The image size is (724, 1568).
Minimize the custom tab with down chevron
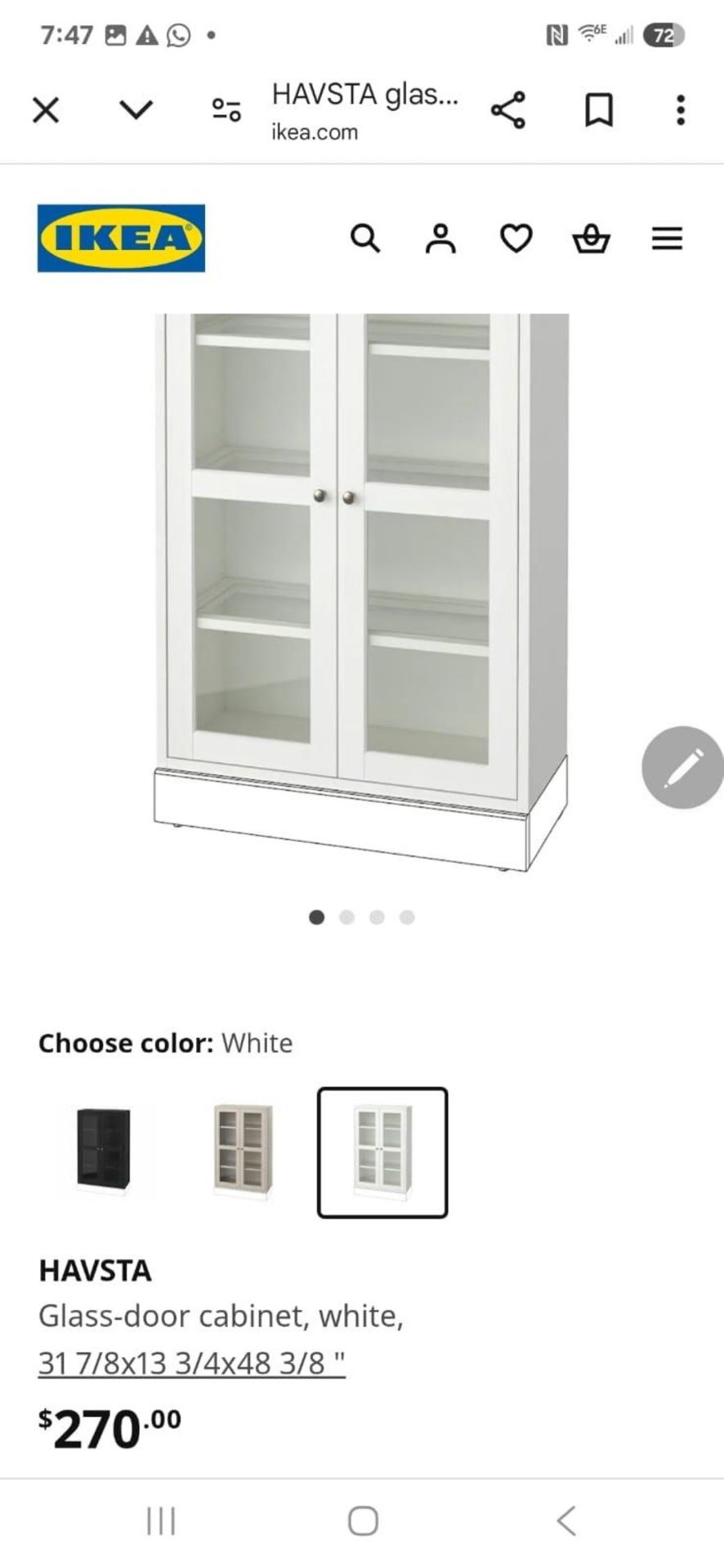(136, 109)
